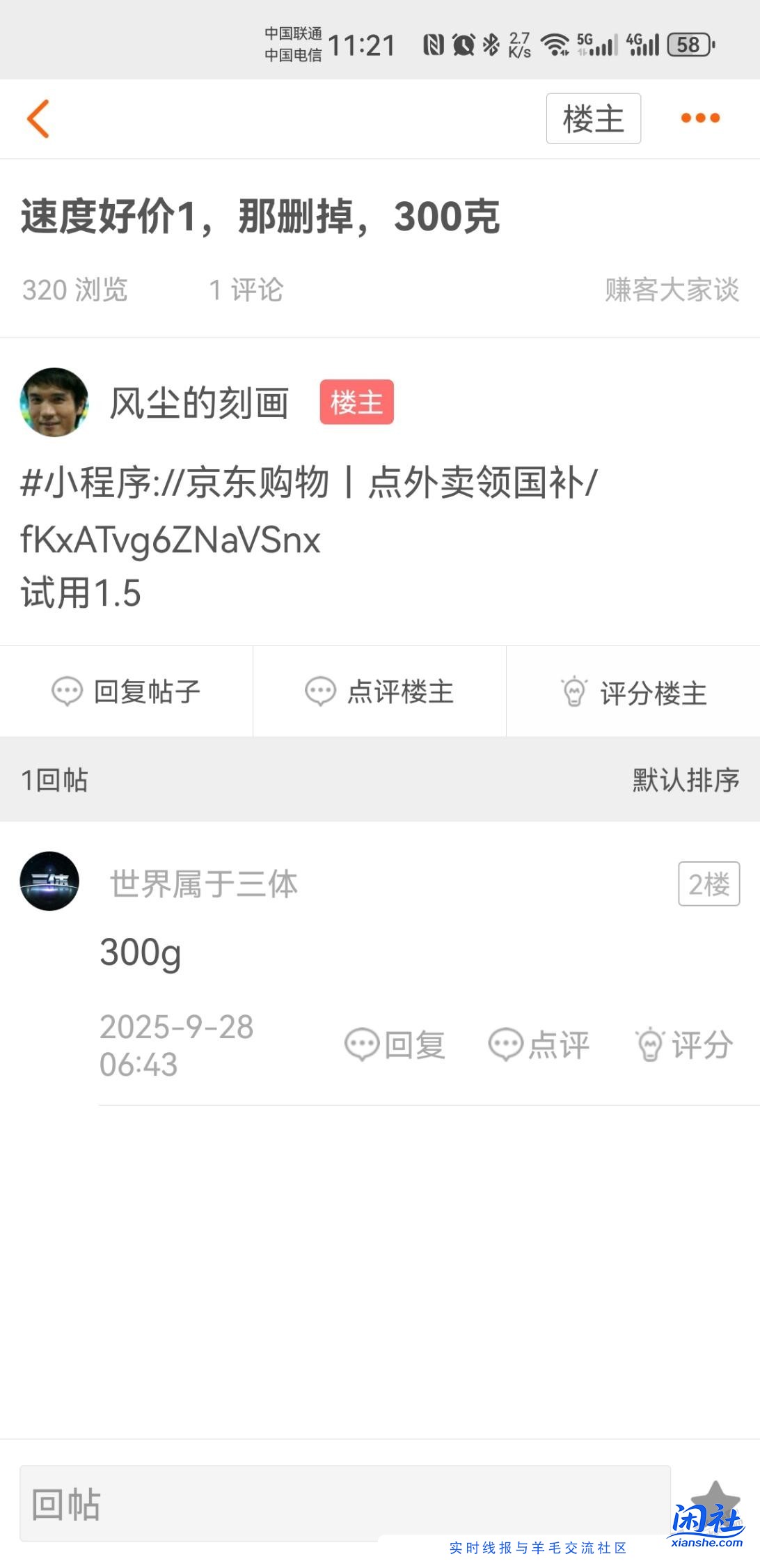Viewport: 760px width, 1568px height.
Task: Open the more options menu via three dots
Action: 700,118
